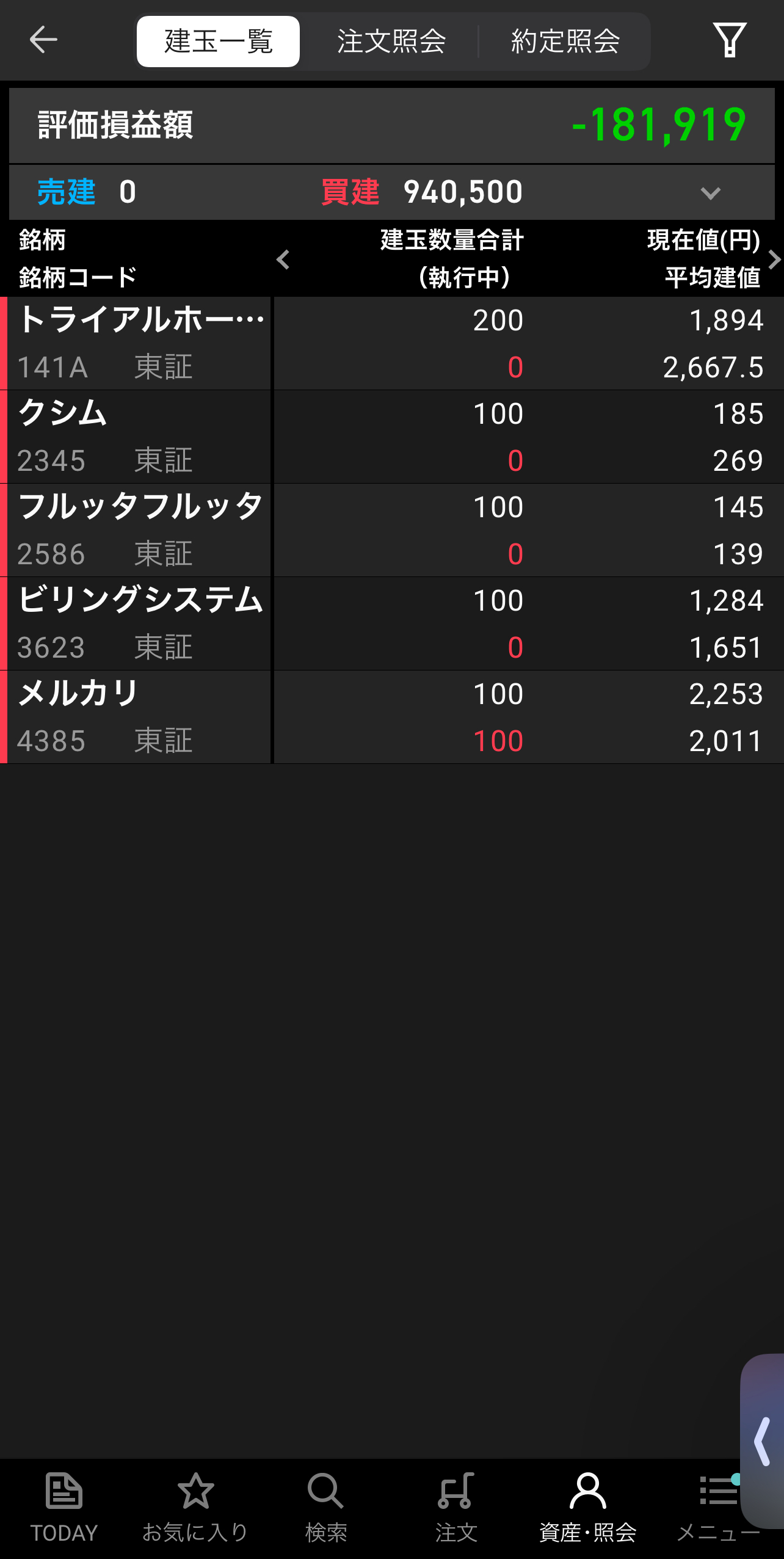
Task: Open the メルカリ 4385 position
Action: pyautogui.click(x=140, y=717)
